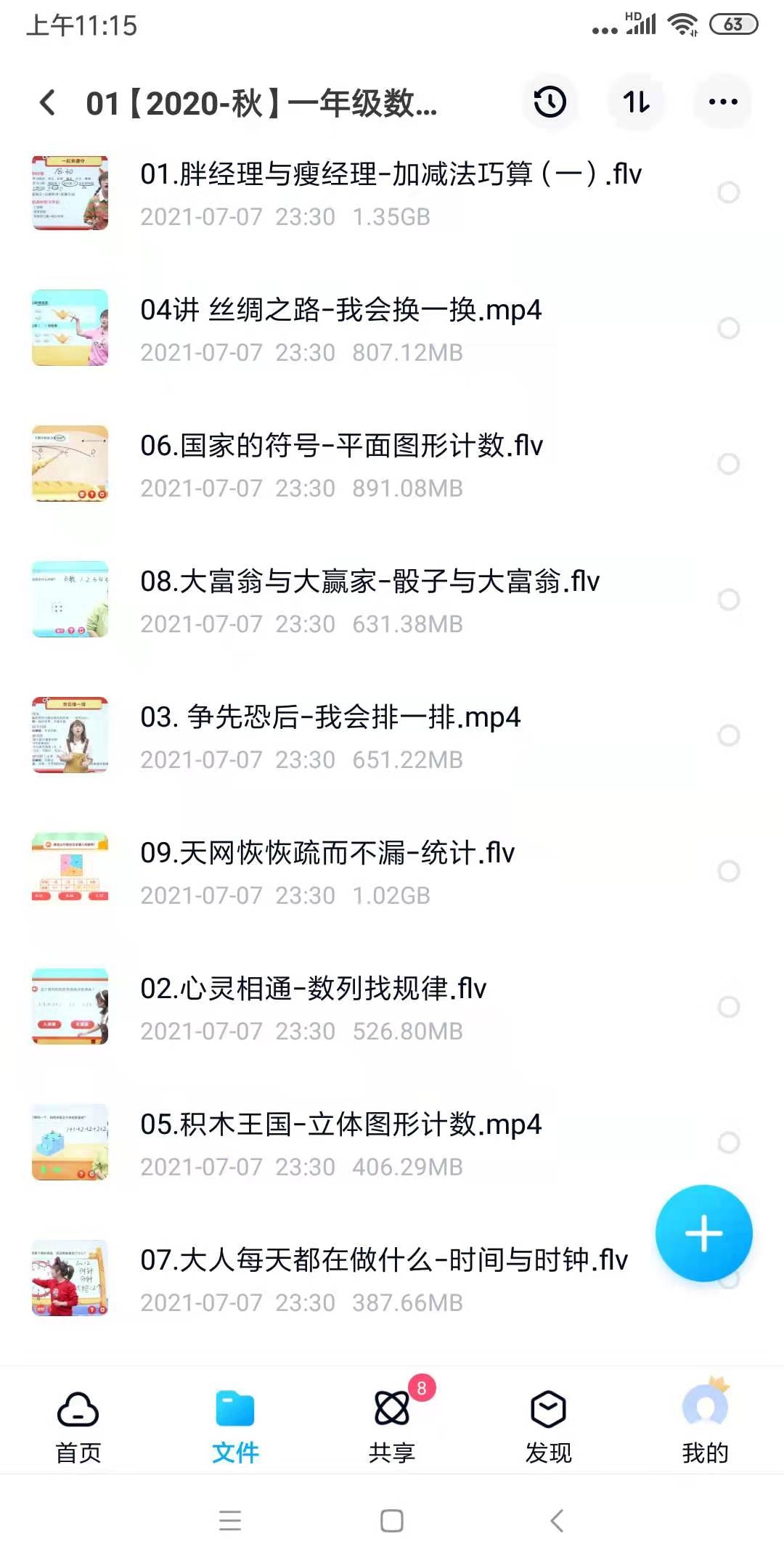The height and width of the screenshot is (1568, 784).
Task: Open 04讲 丝绸之路-我会换一换.mp4
Action: point(340,311)
